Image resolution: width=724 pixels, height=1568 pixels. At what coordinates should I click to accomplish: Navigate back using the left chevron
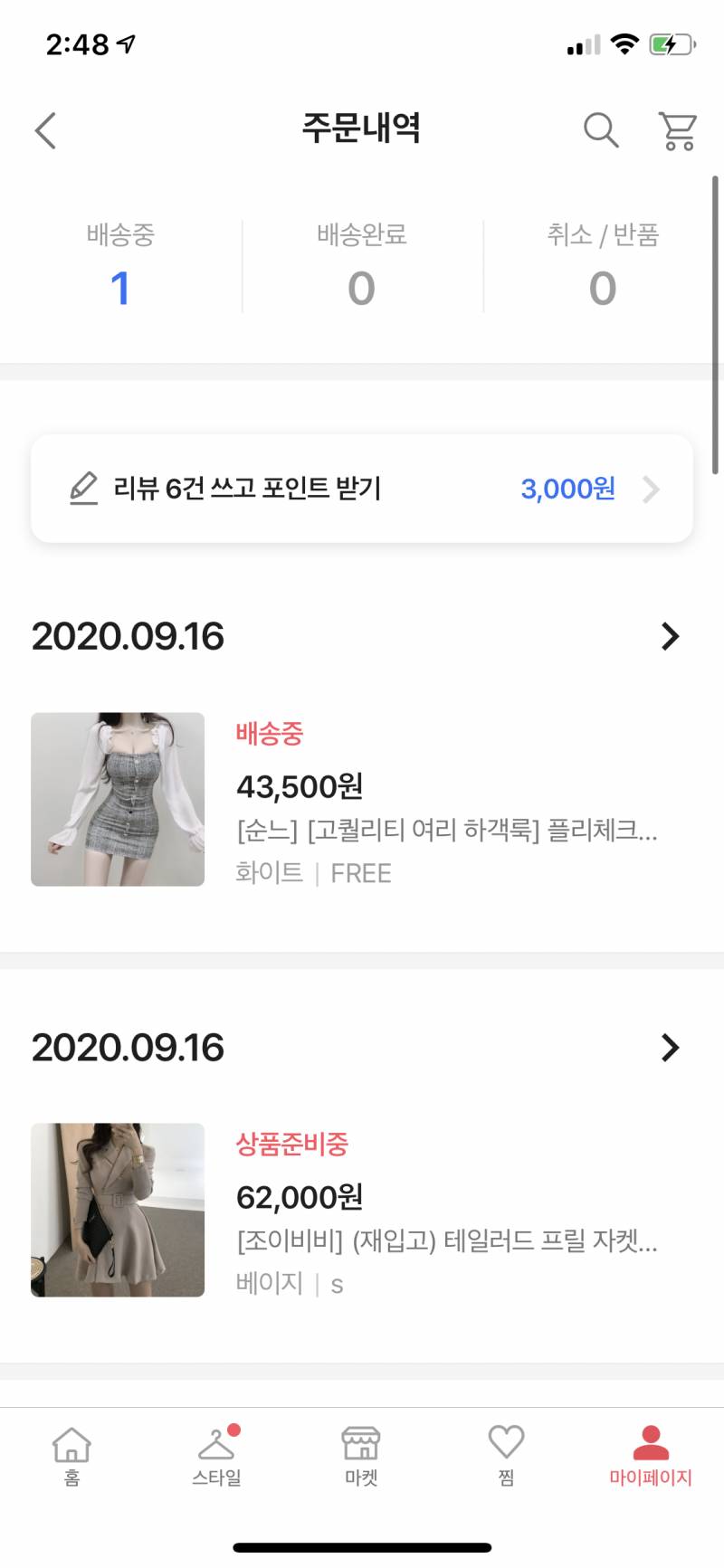click(x=44, y=129)
